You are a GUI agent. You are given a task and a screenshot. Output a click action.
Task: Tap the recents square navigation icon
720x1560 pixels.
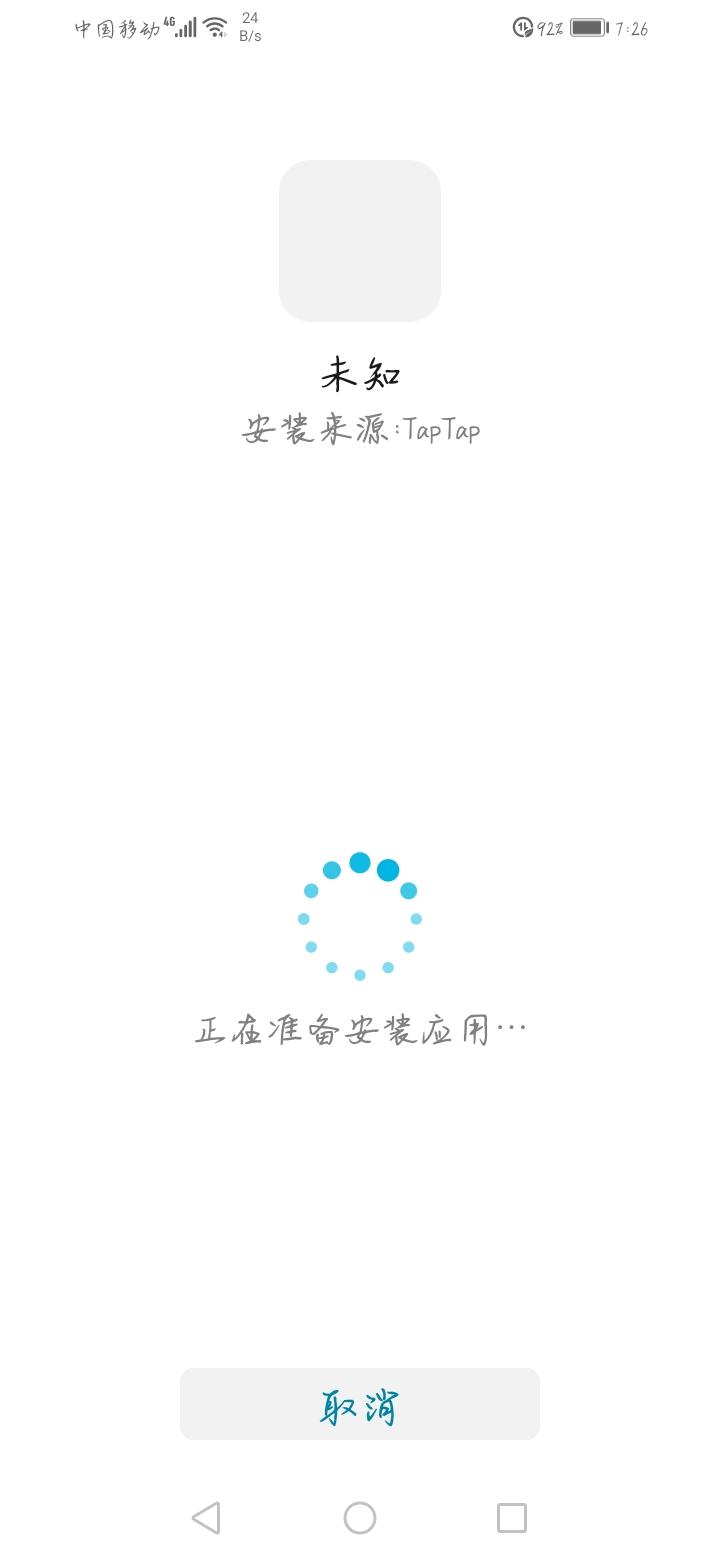tap(511, 1516)
